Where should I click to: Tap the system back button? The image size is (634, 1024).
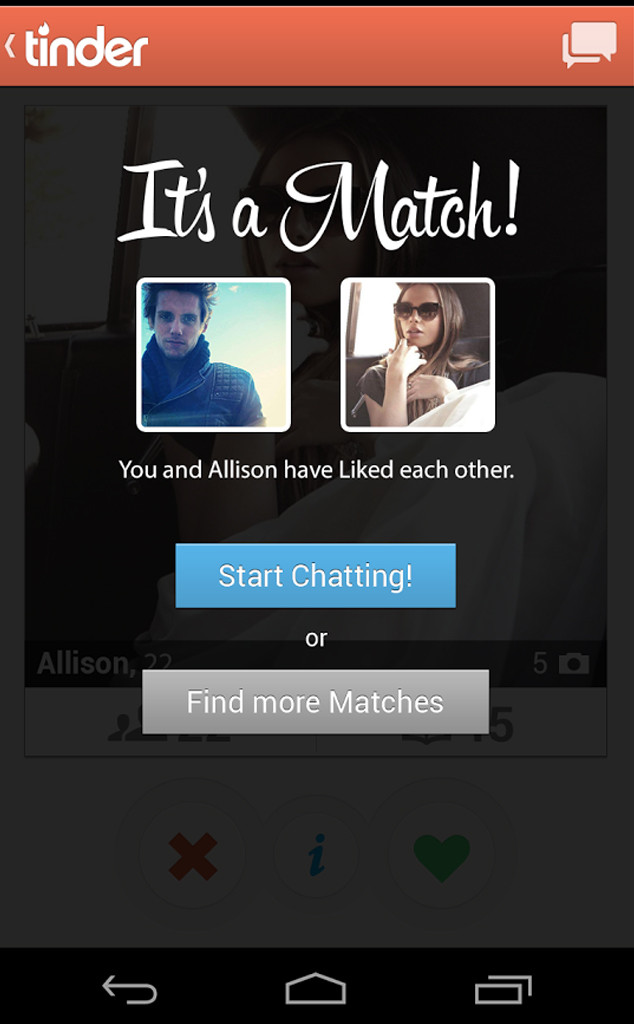130,989
